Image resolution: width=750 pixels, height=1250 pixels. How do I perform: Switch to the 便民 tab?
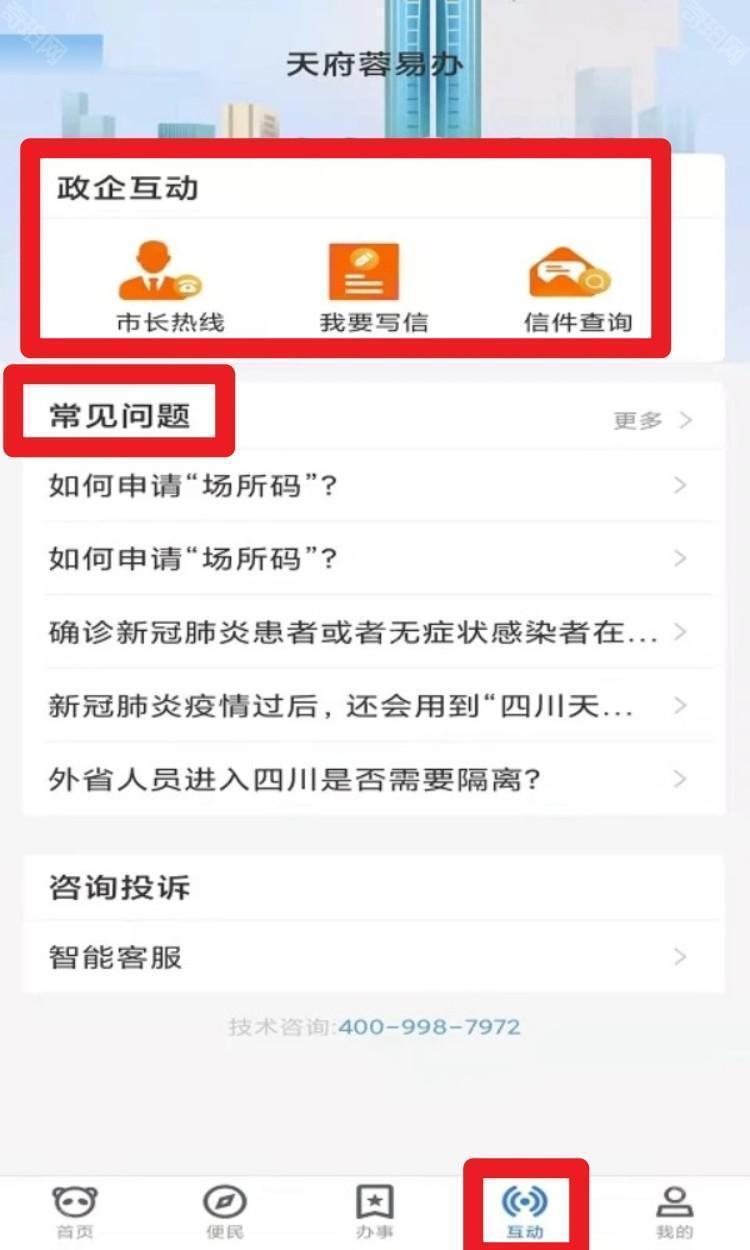(224, 1211)
